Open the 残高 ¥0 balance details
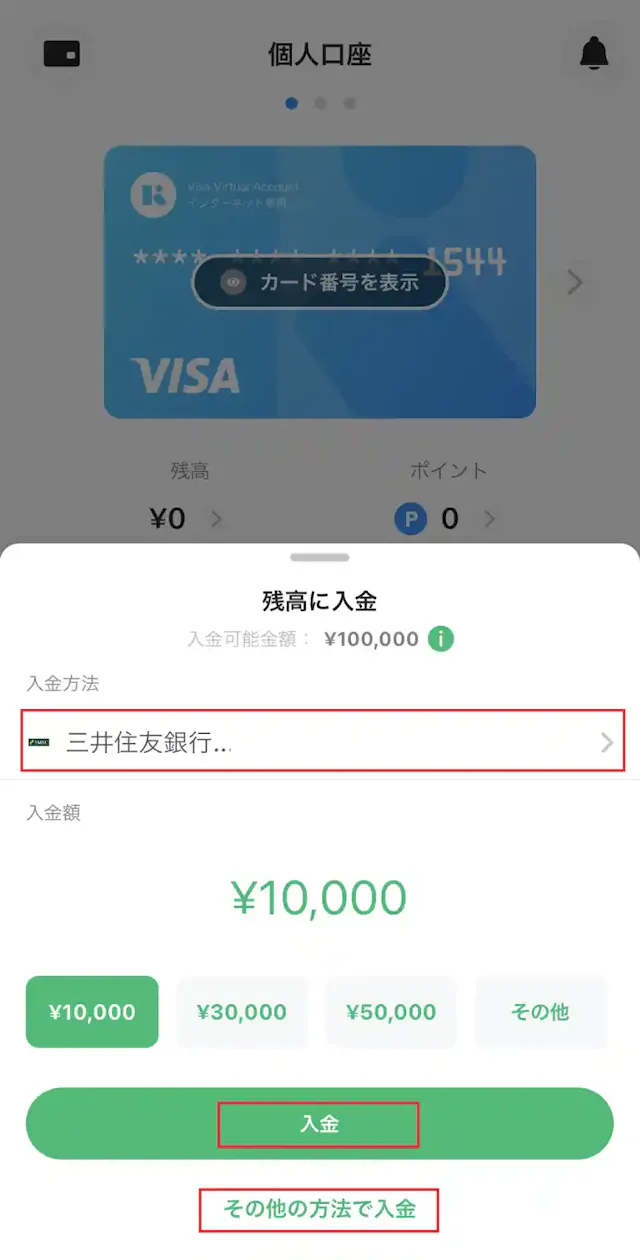This screenshot has height=1260, width=640. coord(190,518)
